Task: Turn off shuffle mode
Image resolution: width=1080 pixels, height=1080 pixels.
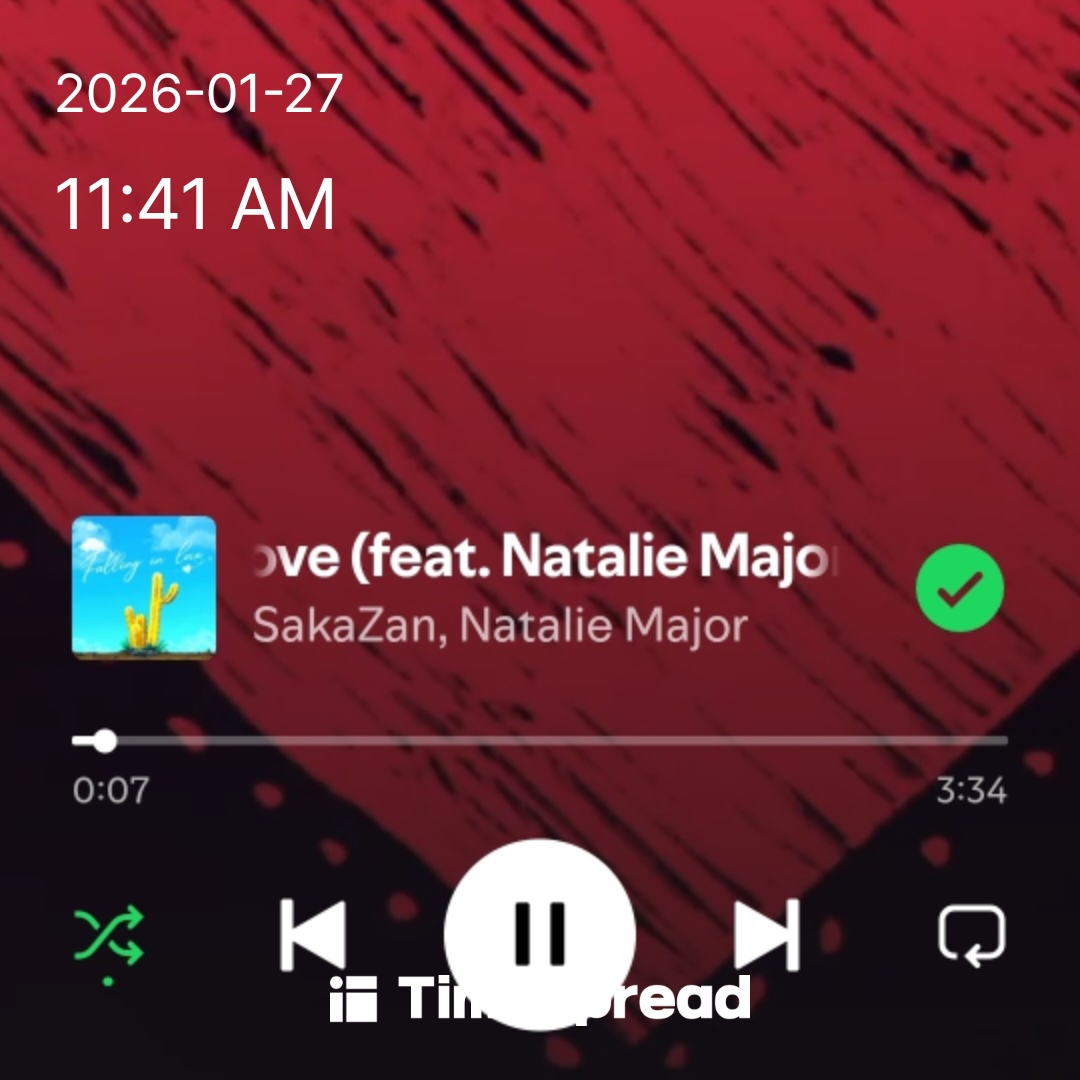Action: [x=108, y=935]
